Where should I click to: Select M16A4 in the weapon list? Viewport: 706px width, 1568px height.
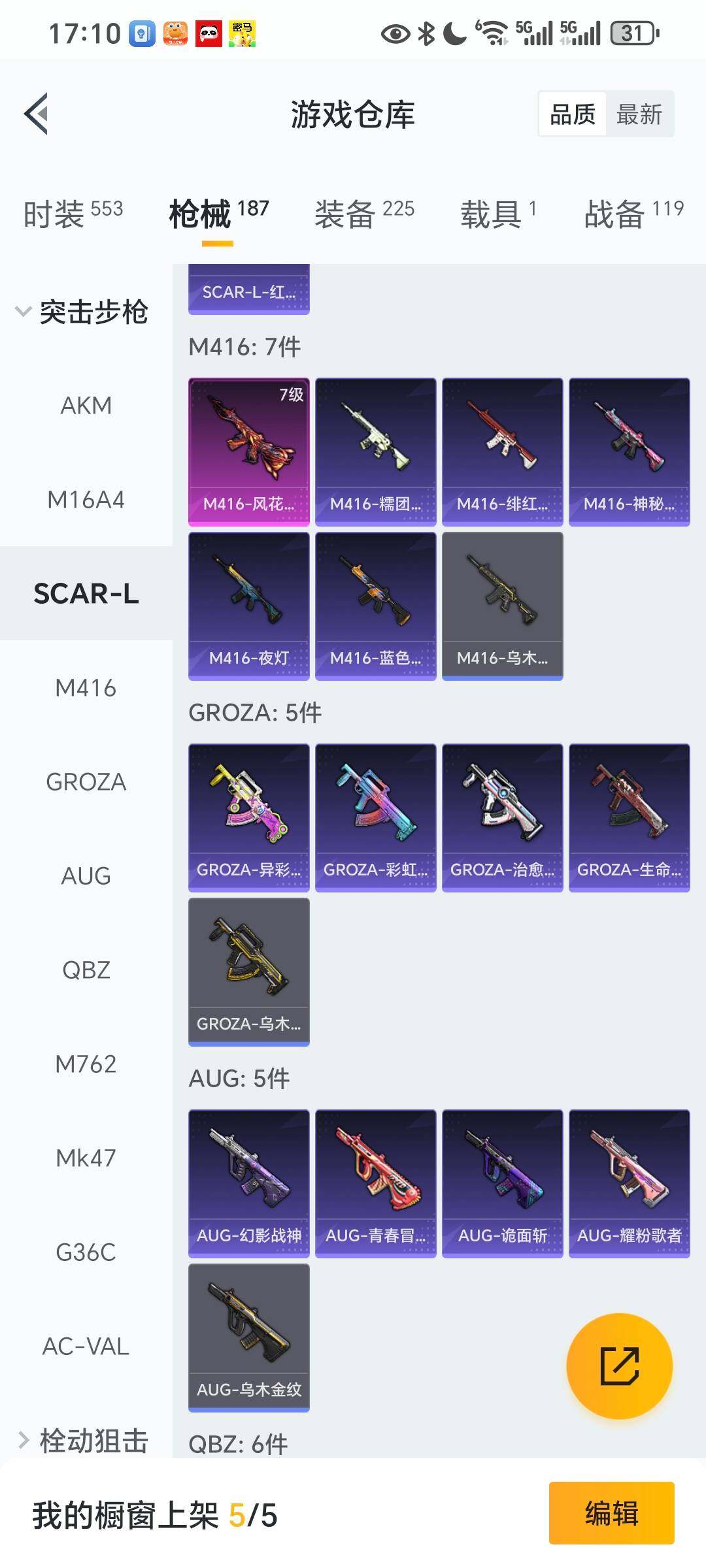pyautogui.click(x=86, y=500)
